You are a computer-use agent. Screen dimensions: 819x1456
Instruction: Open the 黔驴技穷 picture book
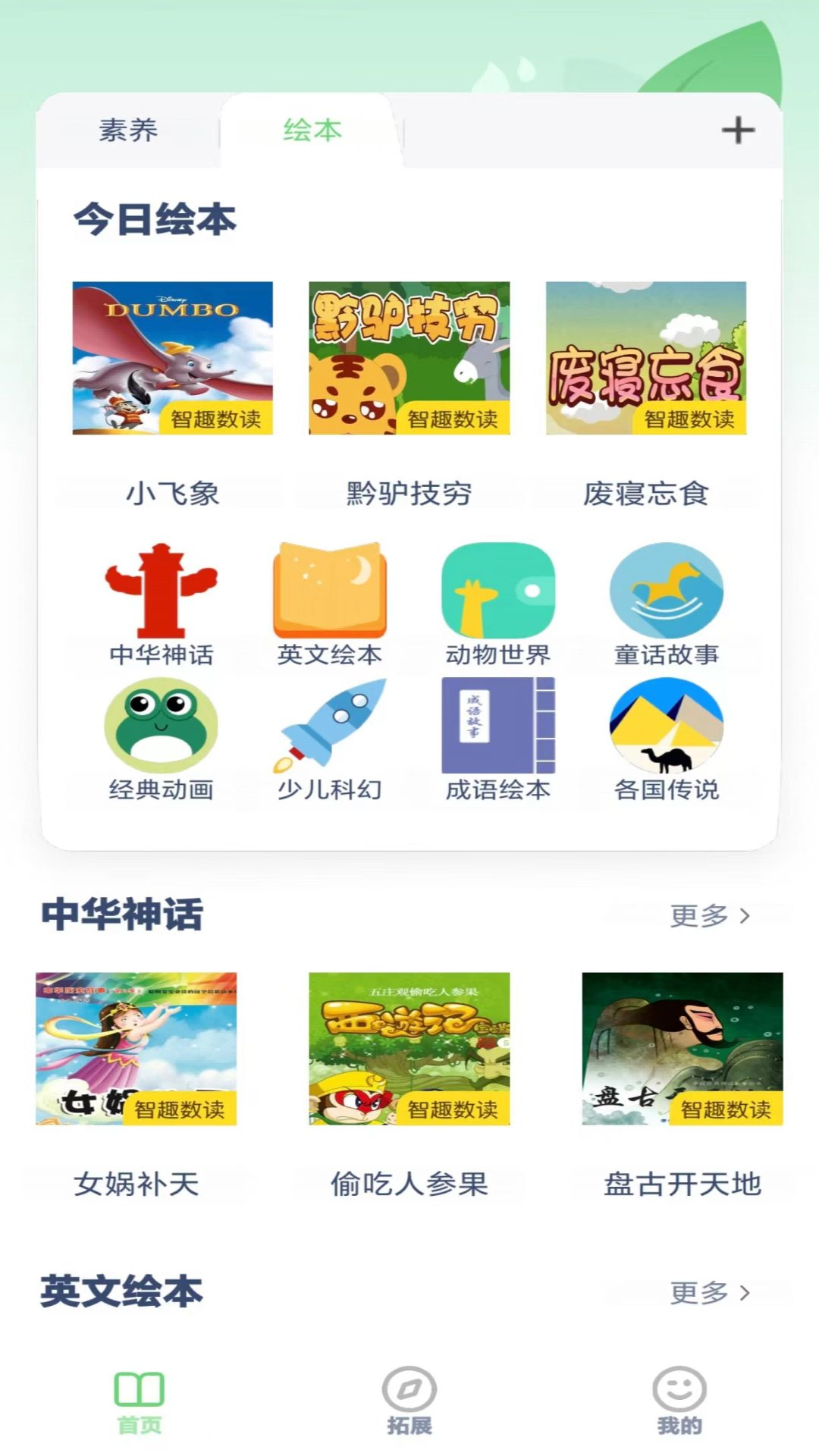pos(409,356)
